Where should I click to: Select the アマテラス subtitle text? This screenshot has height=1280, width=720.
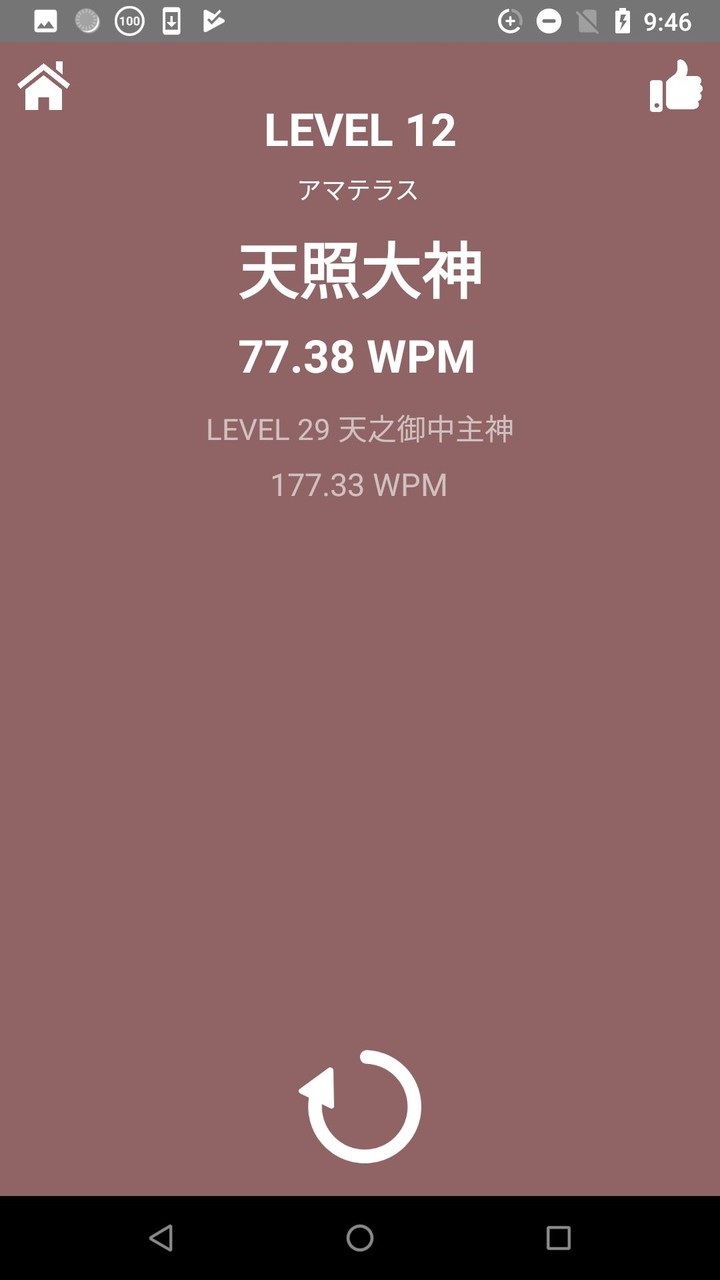(x=360, y=189)
